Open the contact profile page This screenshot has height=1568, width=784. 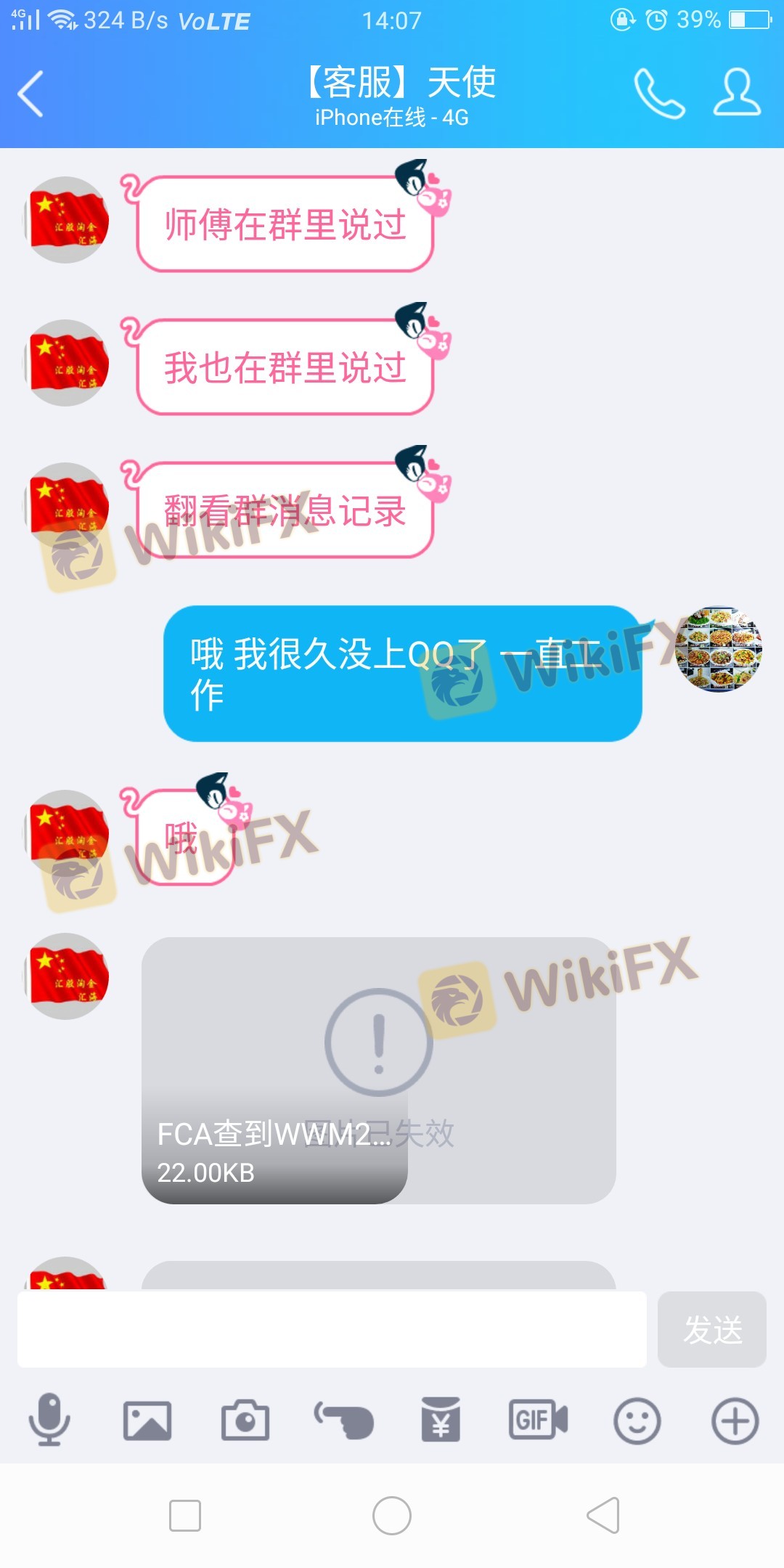(x=736, y=94)
